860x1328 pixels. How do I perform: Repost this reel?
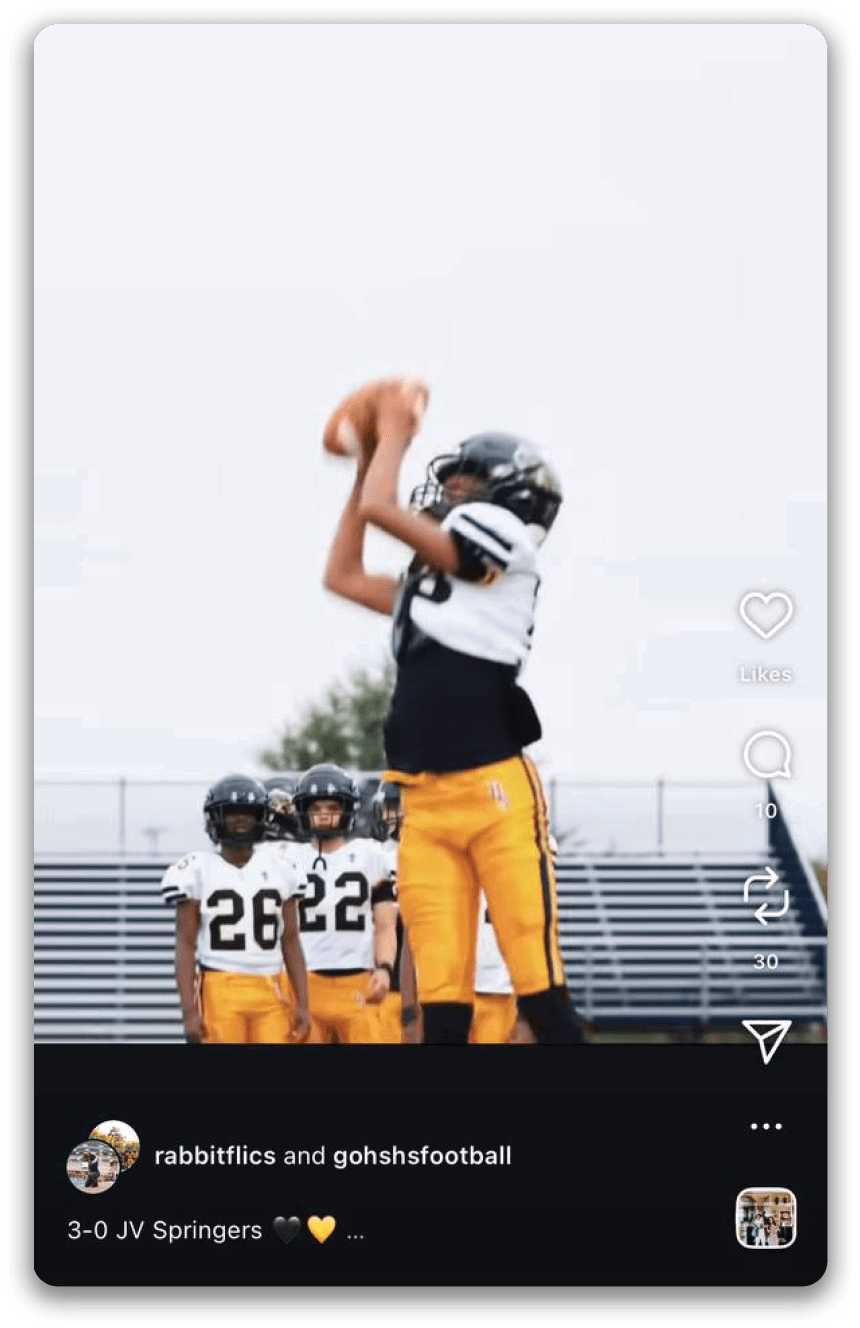point(766,896)
